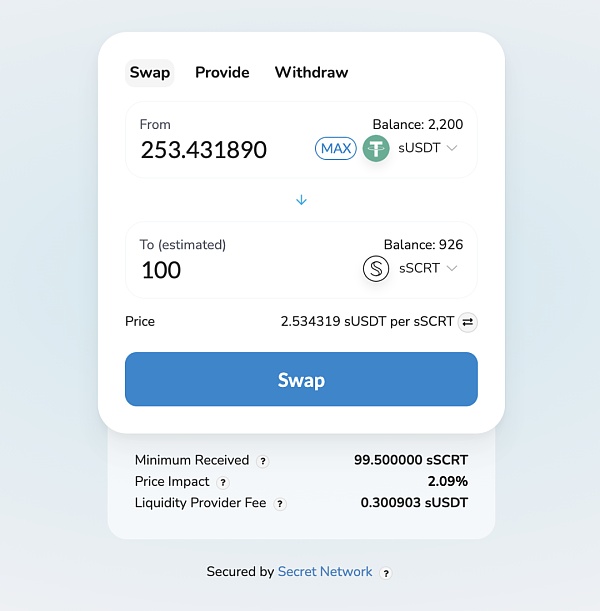Switch to the Provide tab
Viewport: 600px width, 611px height.
(x=222, y=72)
